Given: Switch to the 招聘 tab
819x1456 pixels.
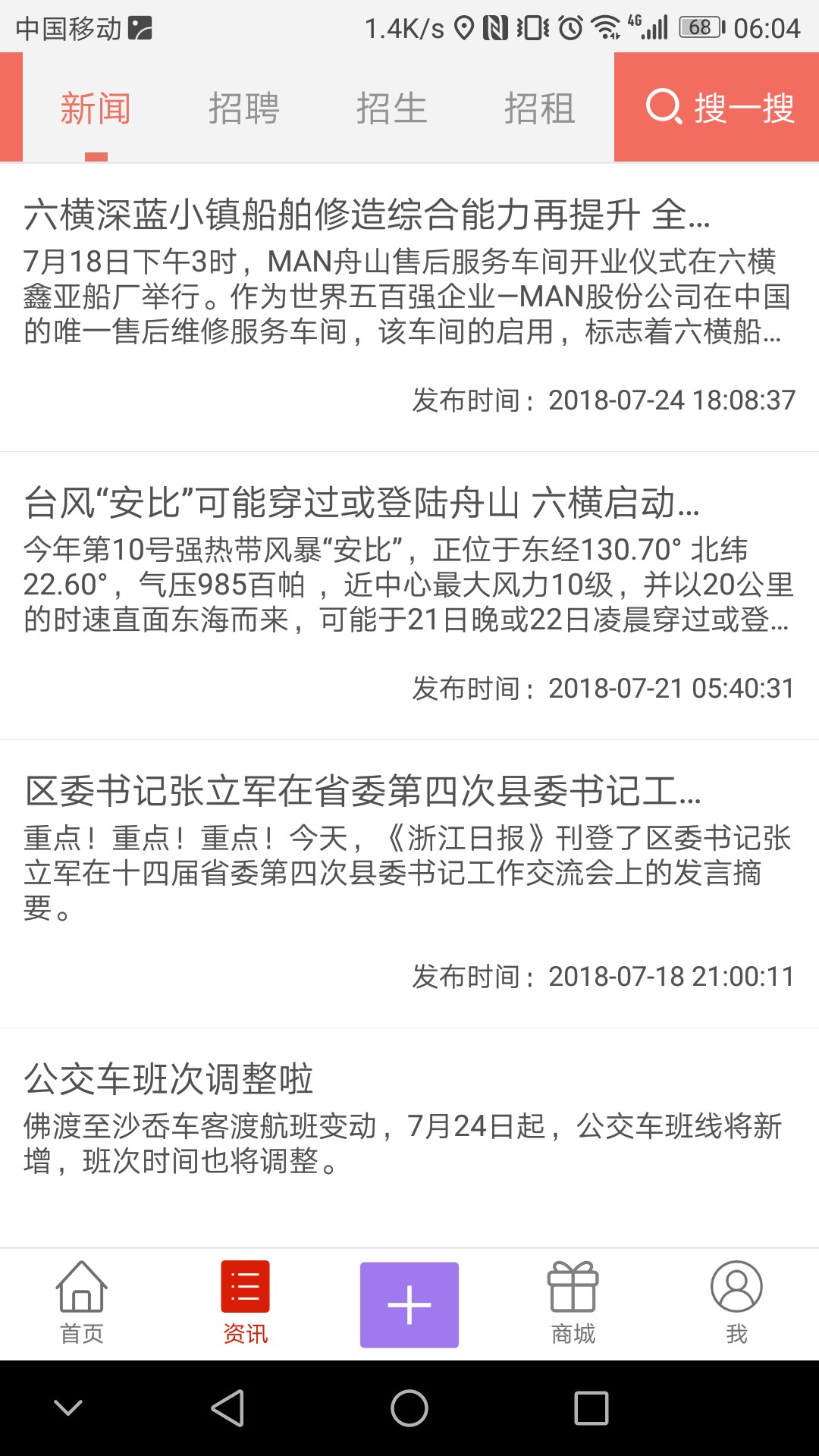Looking at the screenshot, I should (244, 108).
